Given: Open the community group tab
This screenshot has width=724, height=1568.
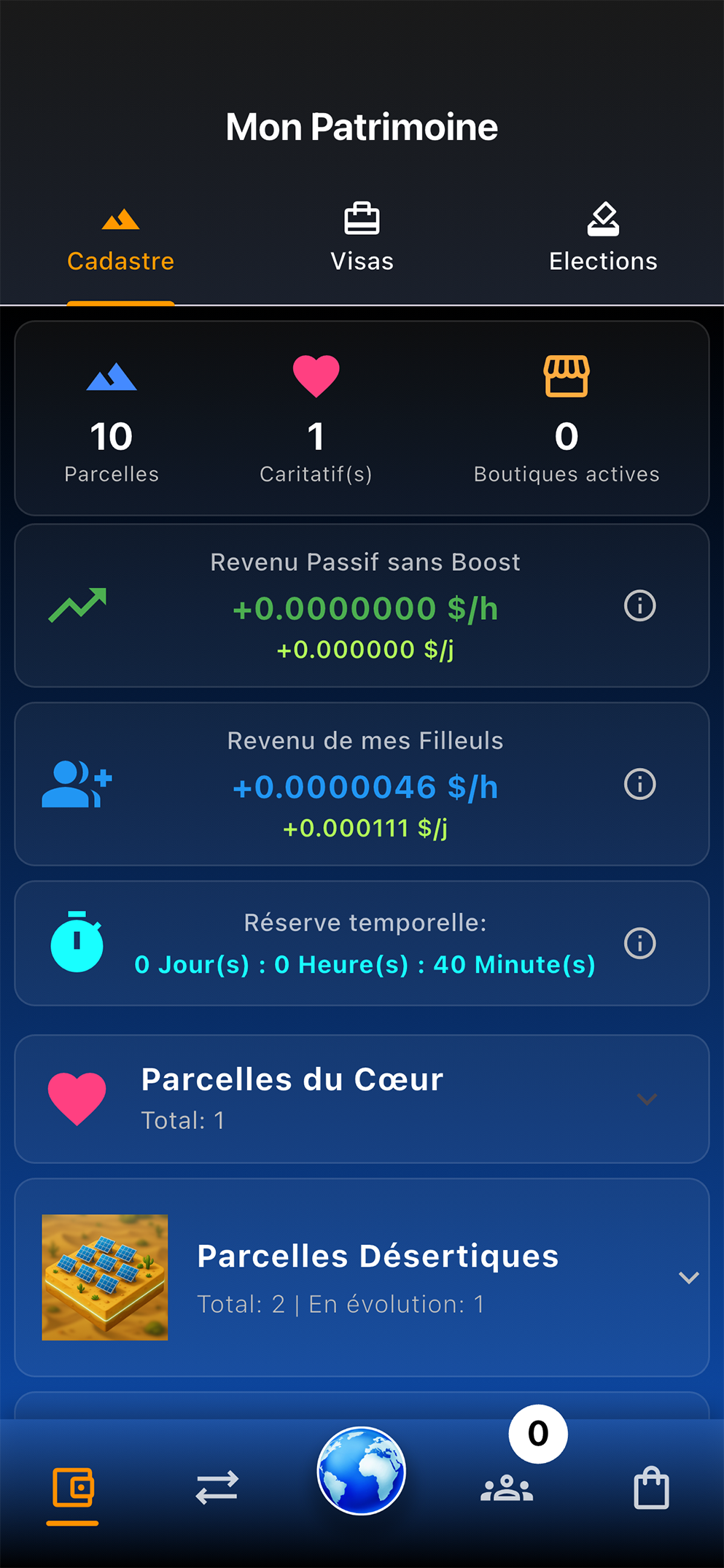Looking at the screenshot, I should click(507, 1488).
